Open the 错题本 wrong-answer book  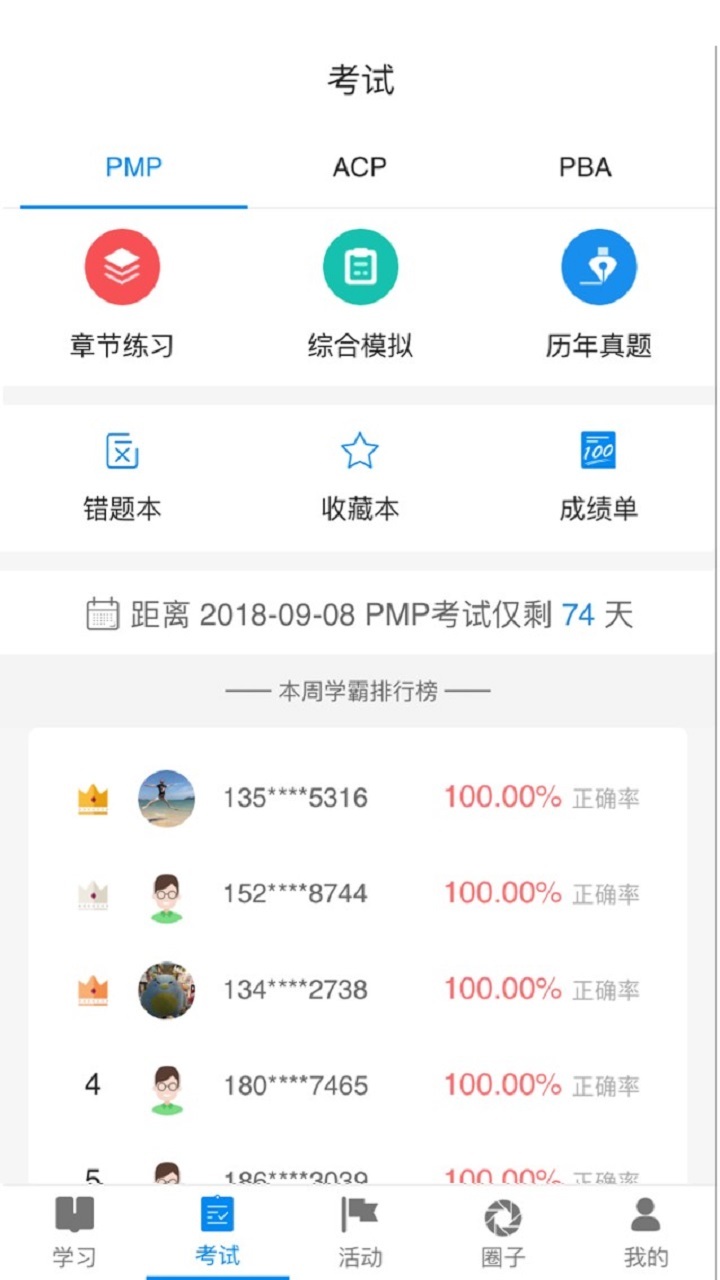tap(122, 476)
